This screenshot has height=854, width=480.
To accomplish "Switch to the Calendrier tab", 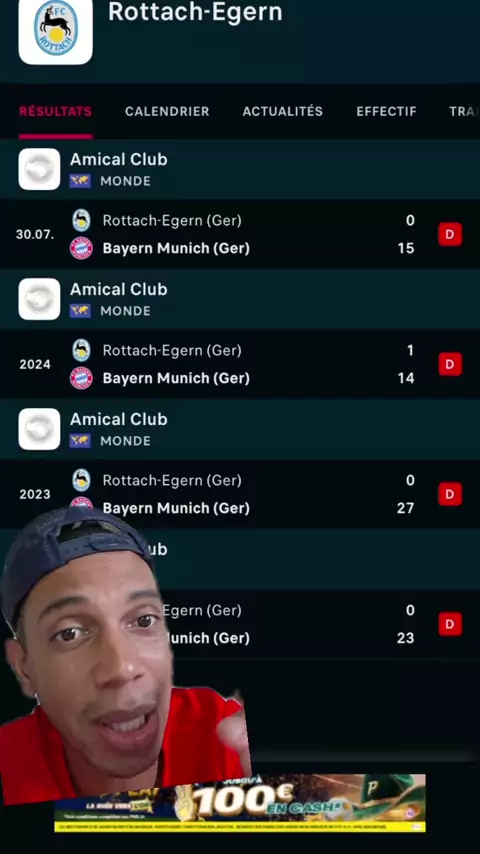I will click(167, 111).
